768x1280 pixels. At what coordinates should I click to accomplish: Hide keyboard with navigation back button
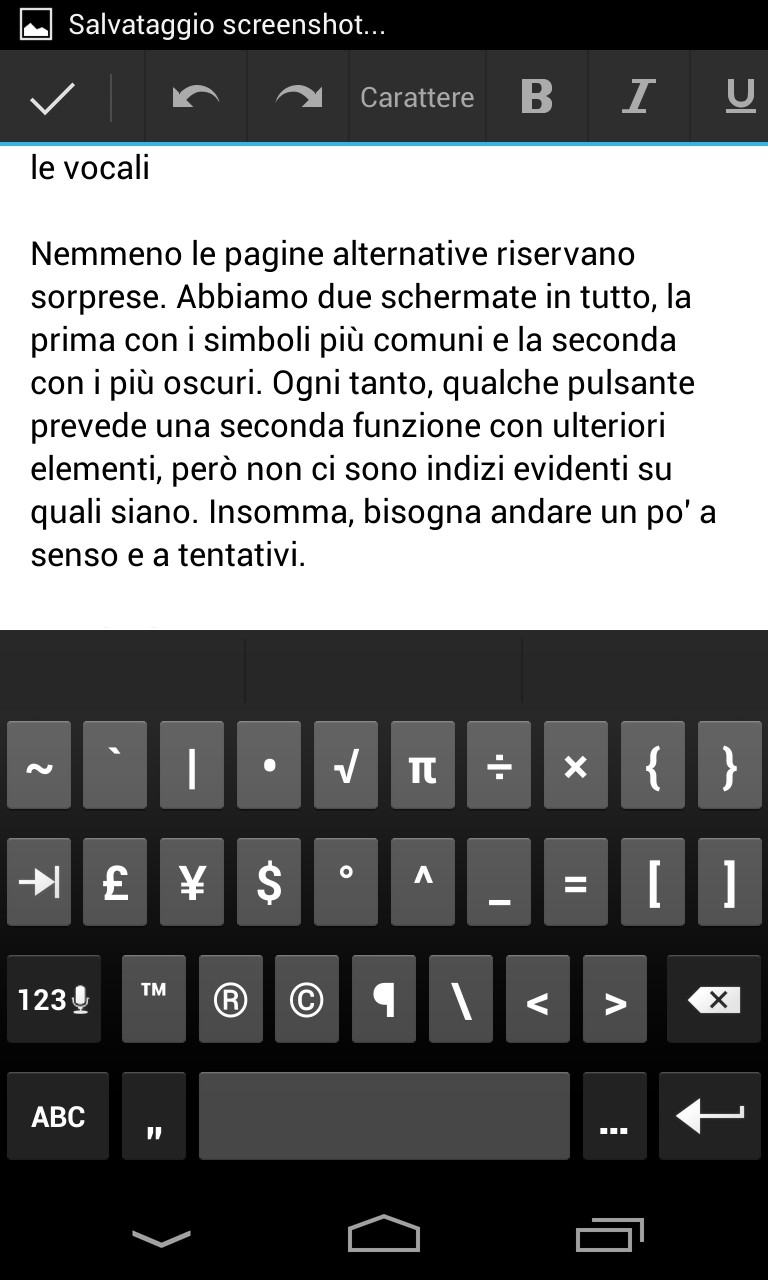click(161, 1238)
